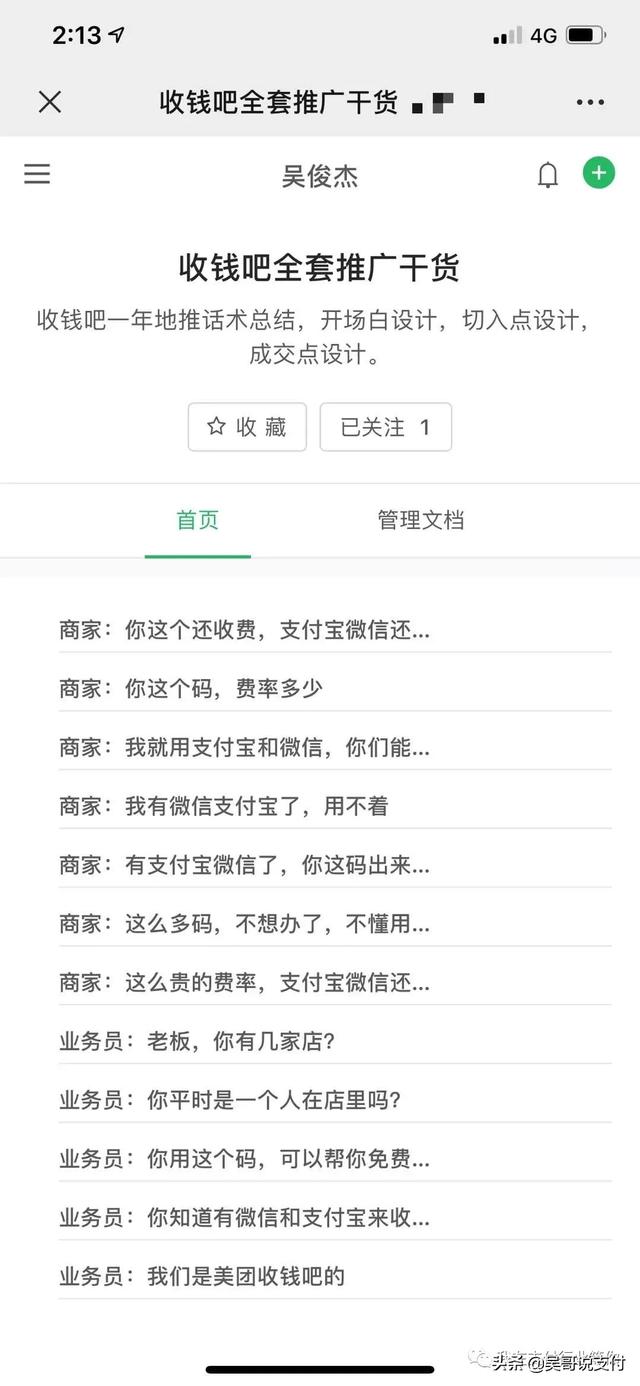Open doc 商家：我有微信支付宝了，用不着
Viewport: 640px width, 1386px height.
click(x=223, y=806)
